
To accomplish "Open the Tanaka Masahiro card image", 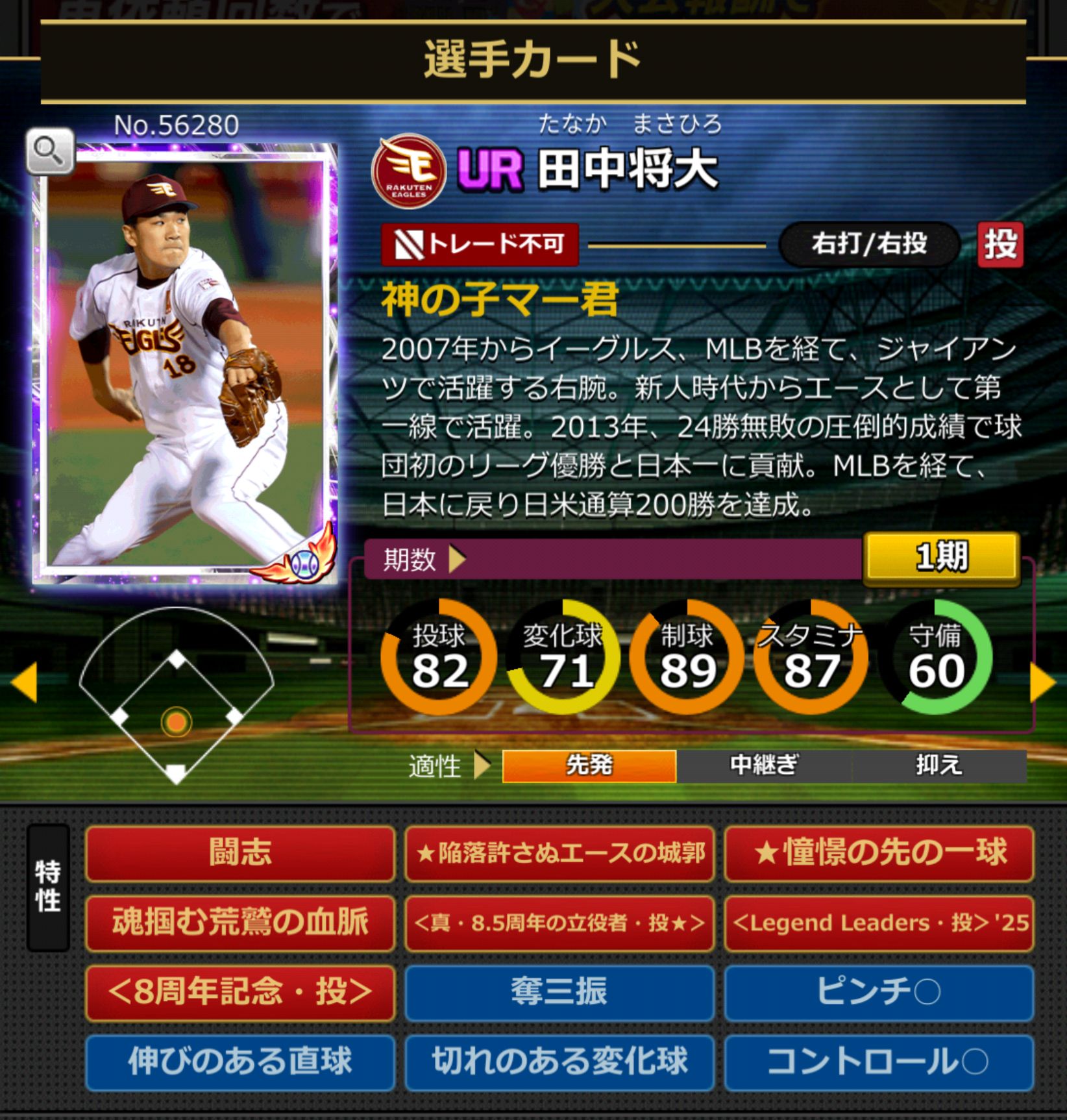I will pyautogui.click(x=185, y=364).
